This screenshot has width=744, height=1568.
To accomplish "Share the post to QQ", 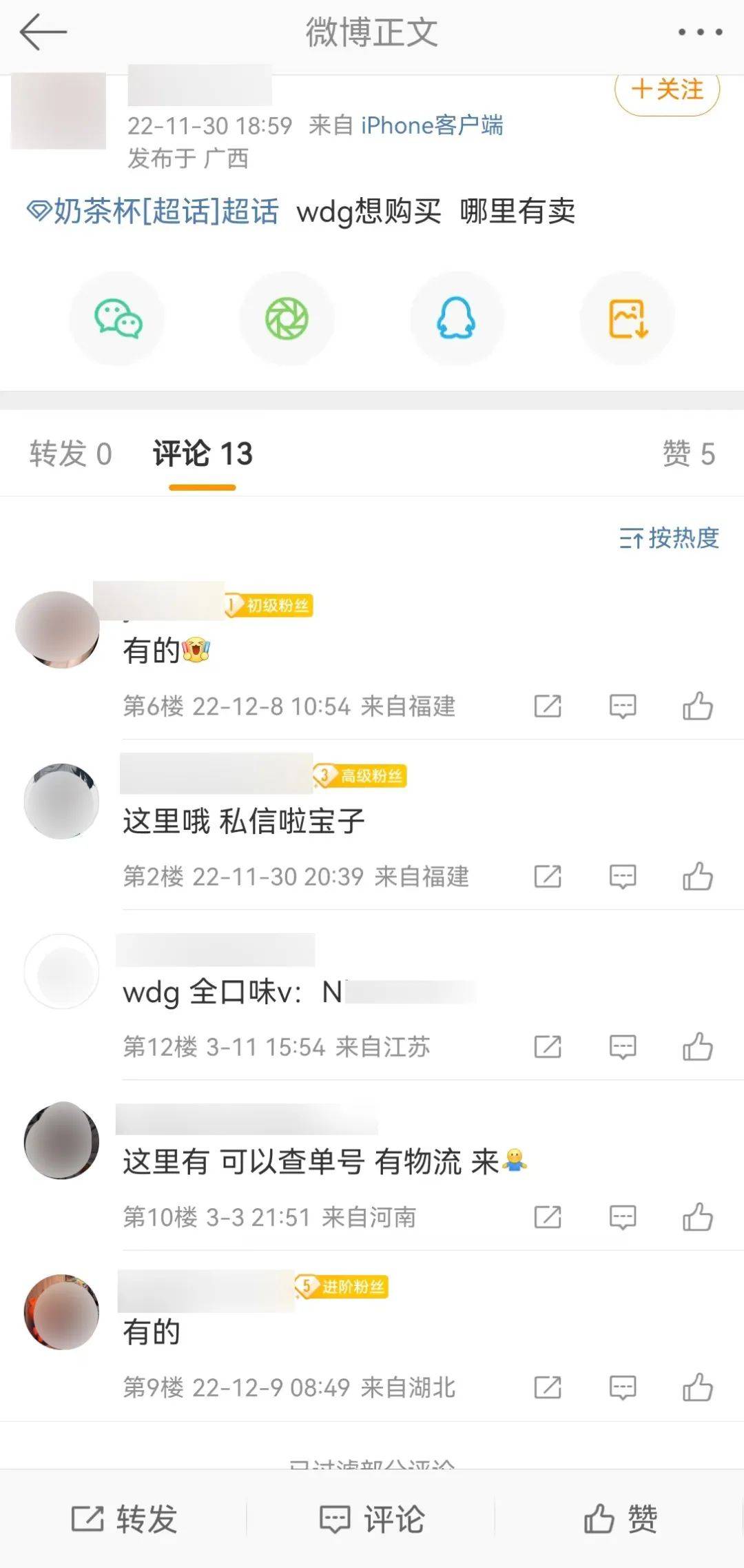I will 457,318.
